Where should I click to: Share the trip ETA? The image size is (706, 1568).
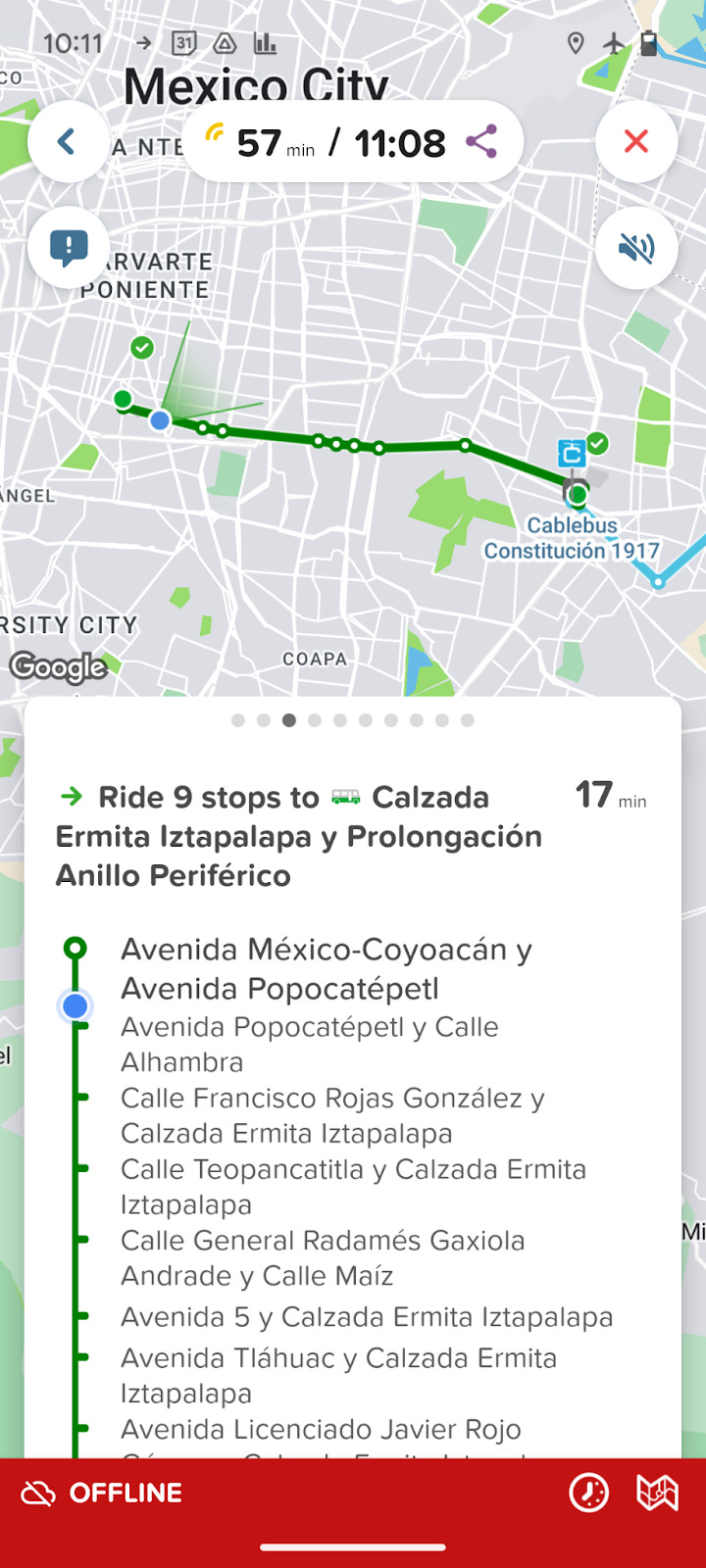coord(481,142)
